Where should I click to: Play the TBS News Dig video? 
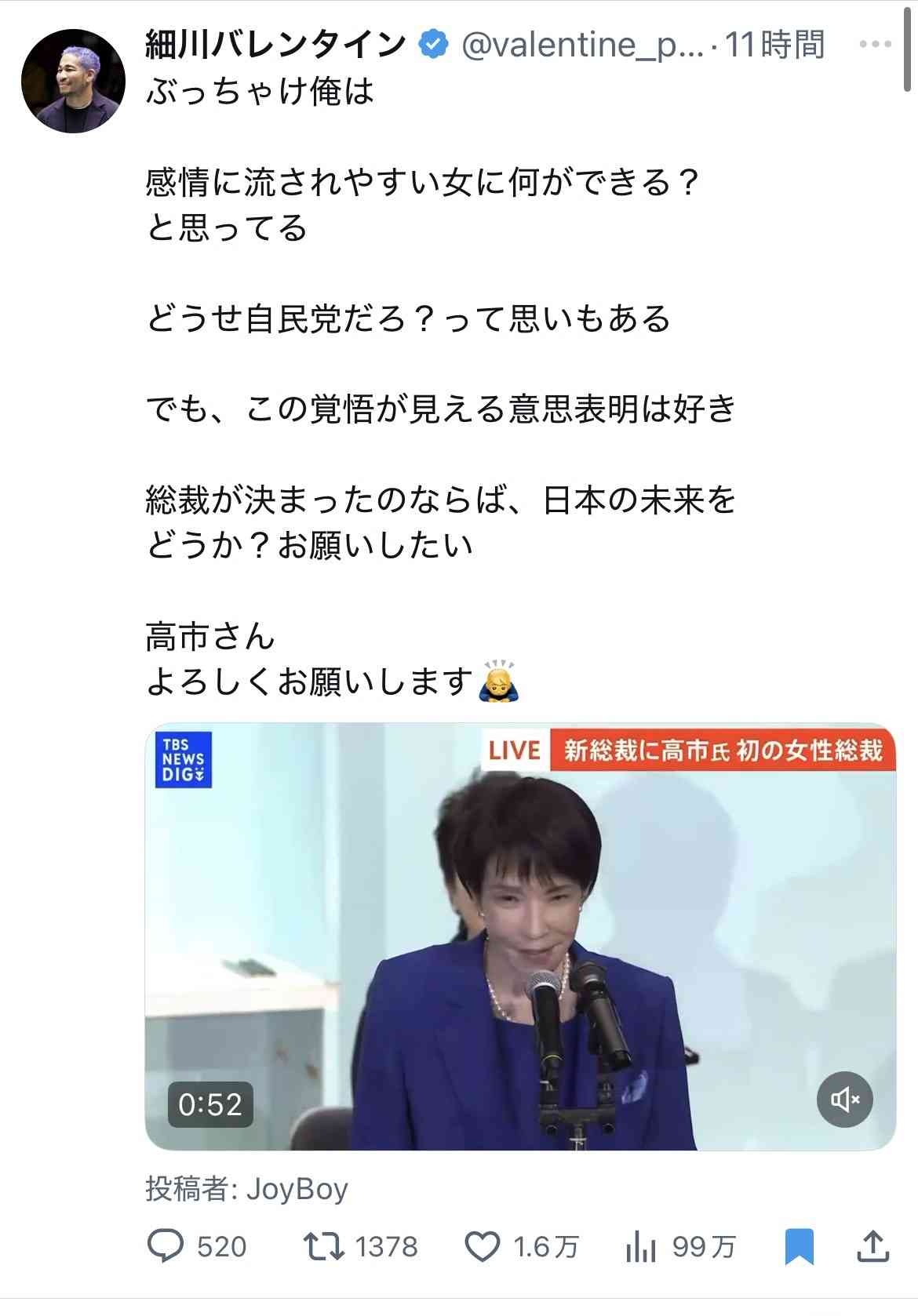[519, 937]
